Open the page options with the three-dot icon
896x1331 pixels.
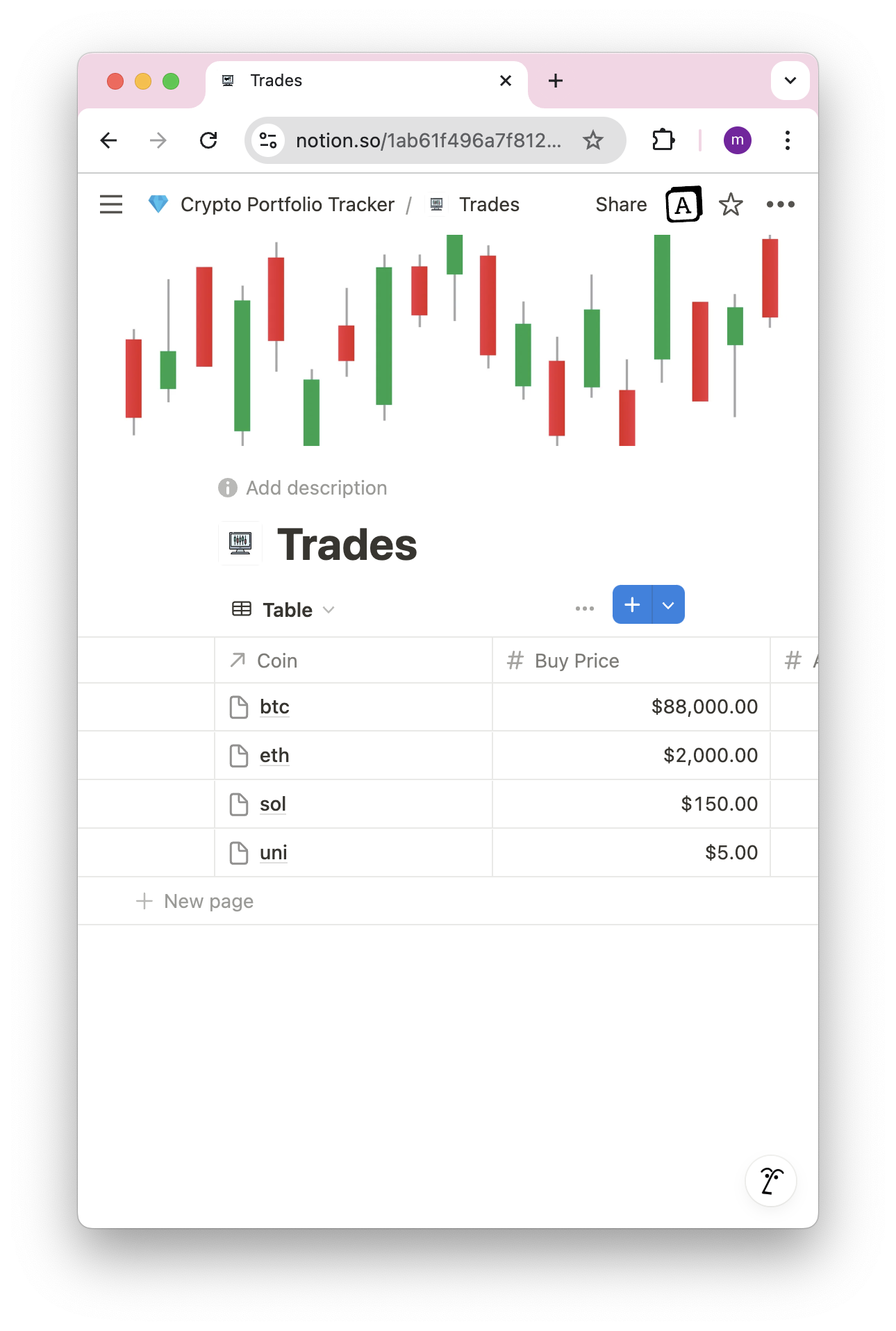(x=781, y=204)
